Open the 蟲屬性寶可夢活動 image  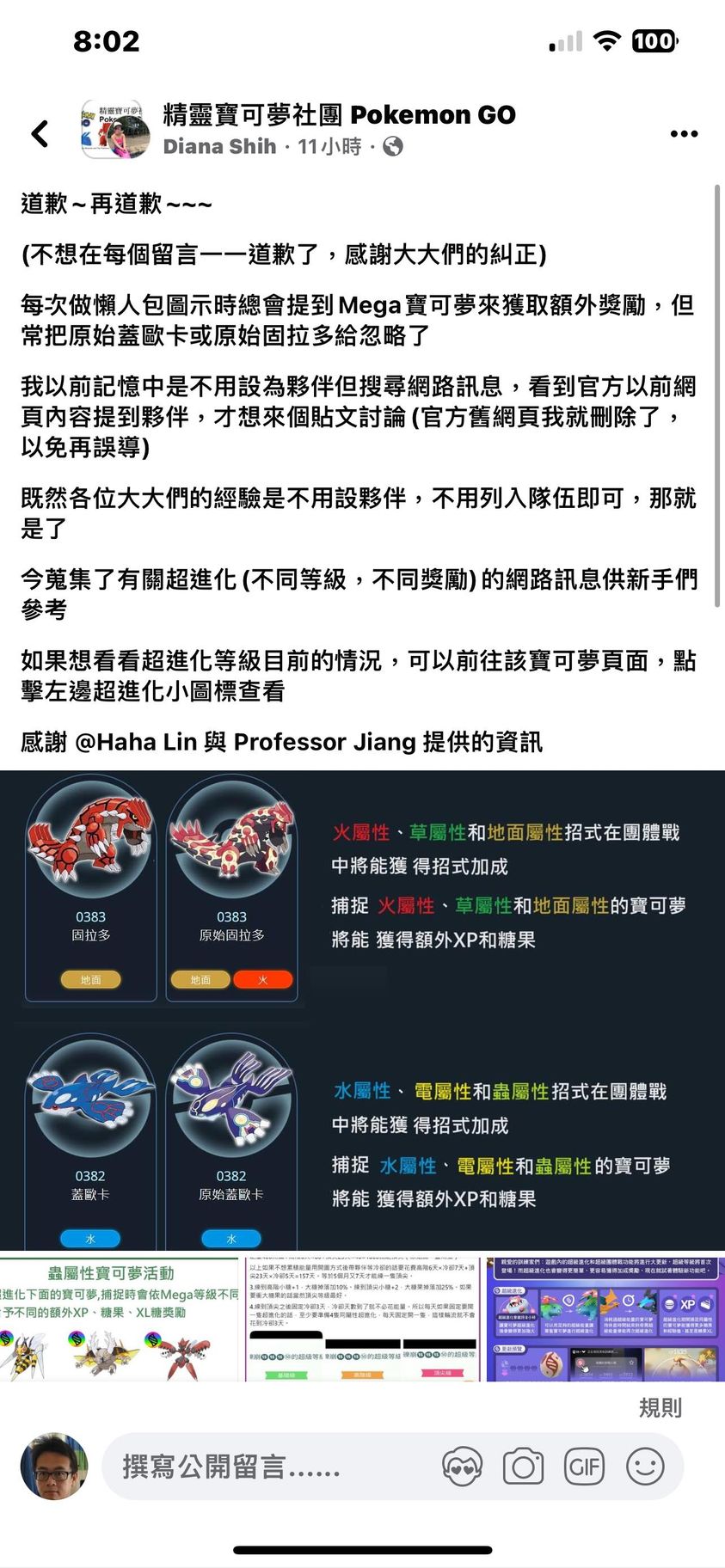119,1320
